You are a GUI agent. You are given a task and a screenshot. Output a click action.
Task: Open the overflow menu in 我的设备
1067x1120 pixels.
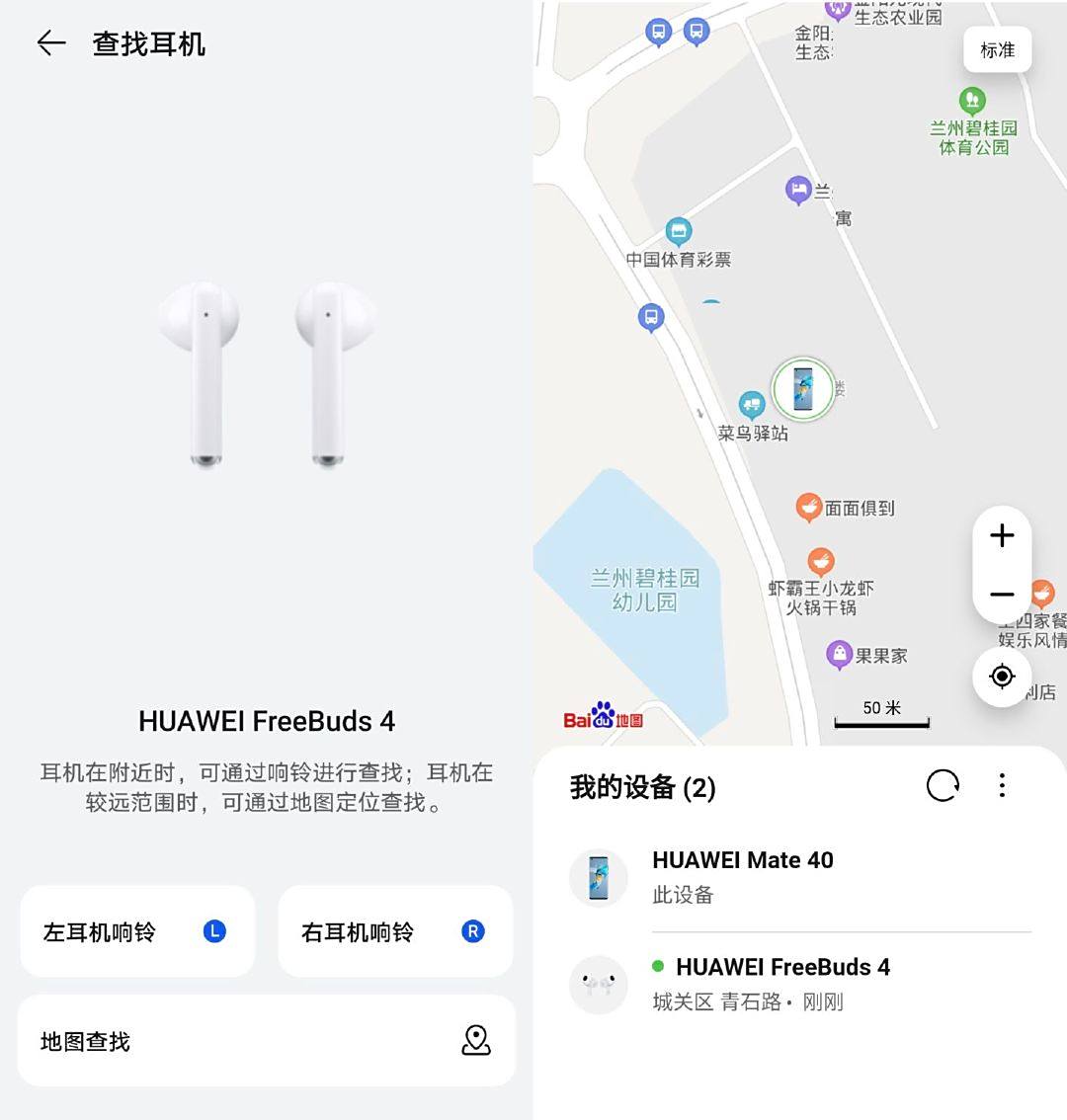tap(1002, 785)
